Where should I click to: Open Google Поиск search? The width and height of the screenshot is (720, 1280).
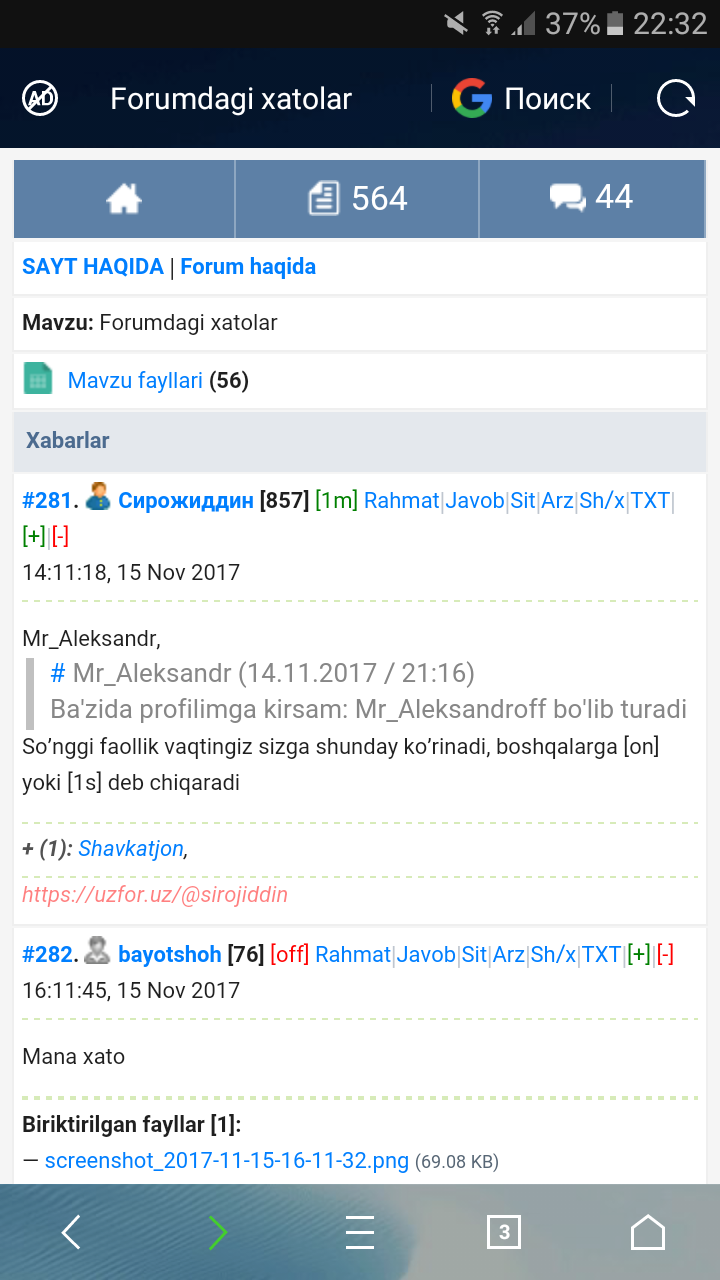(521, 98)
